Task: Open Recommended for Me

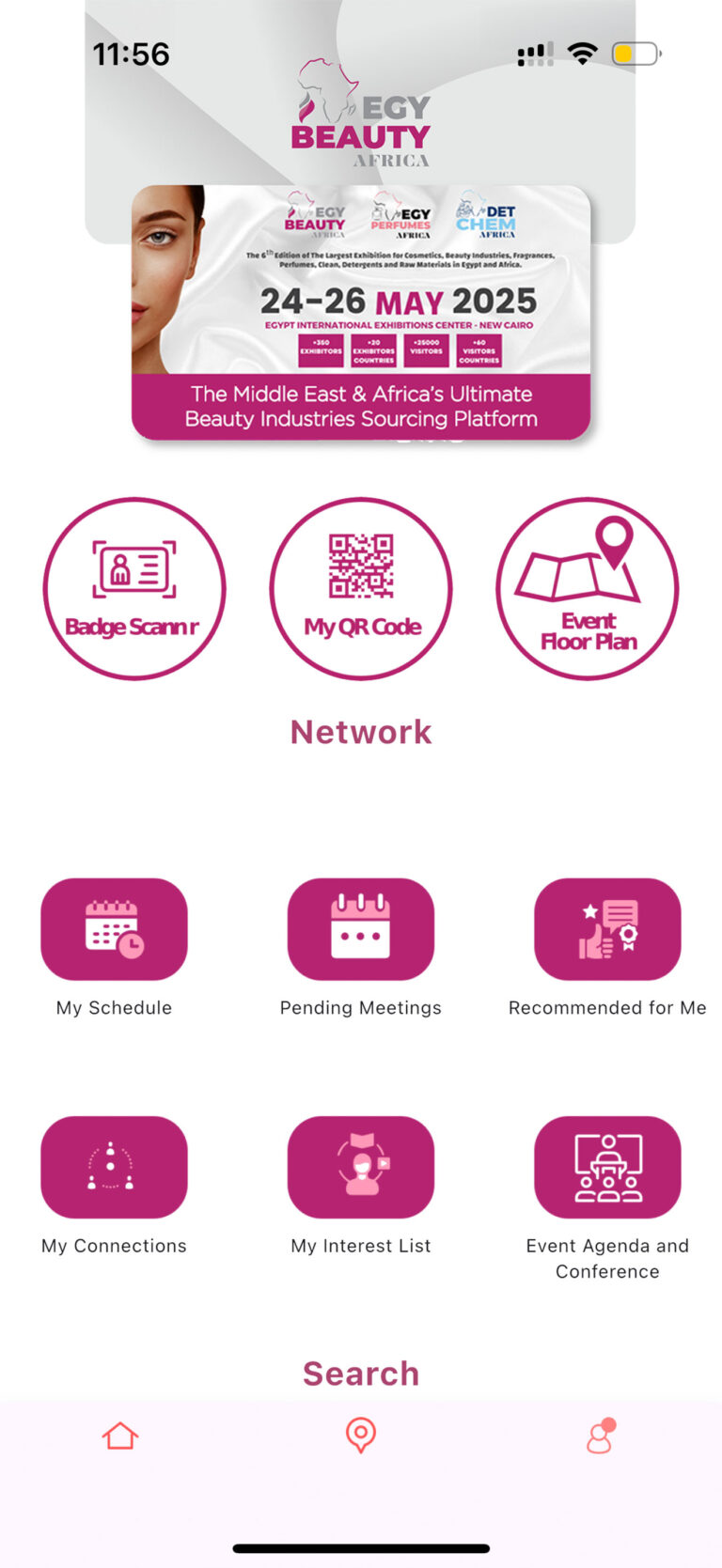Action: coord(607,929)
